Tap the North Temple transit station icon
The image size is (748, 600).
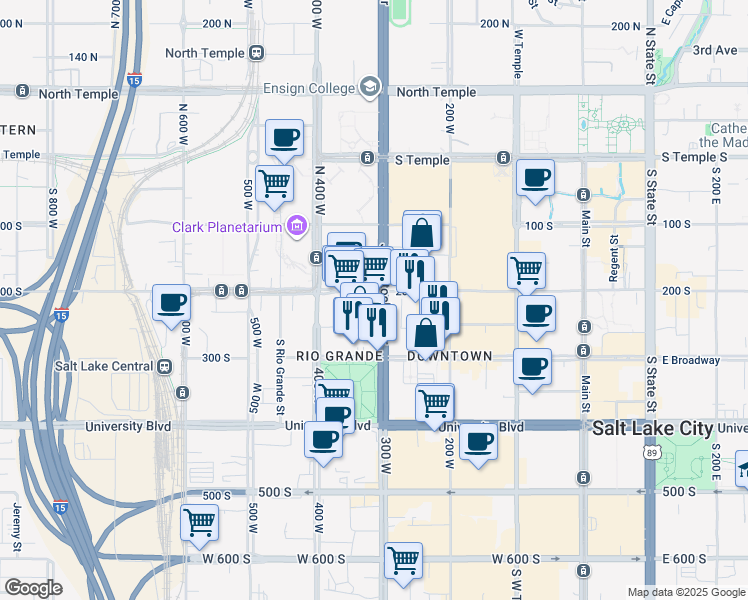pyautogui.click(x=257, y=53)
